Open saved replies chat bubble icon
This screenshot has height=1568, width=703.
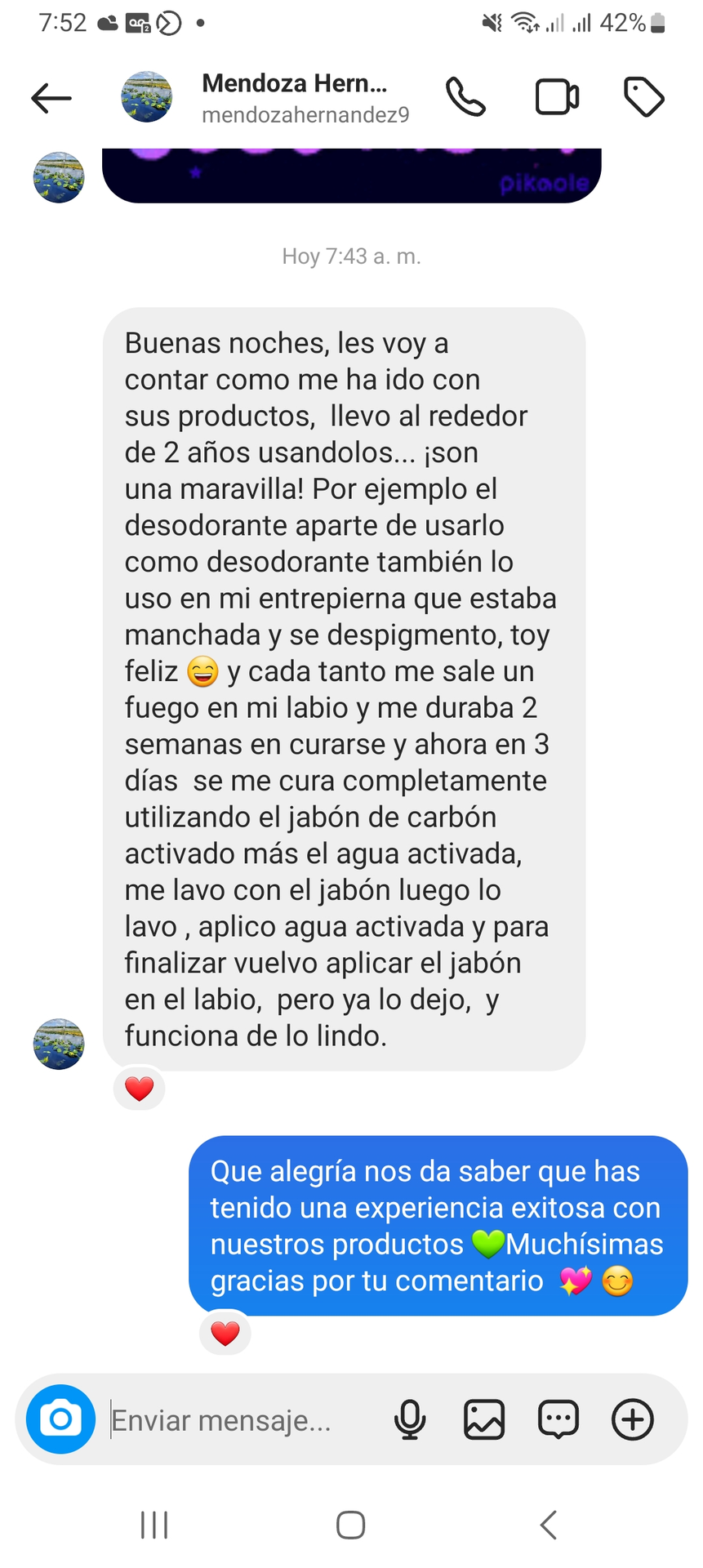[558, 1419]
